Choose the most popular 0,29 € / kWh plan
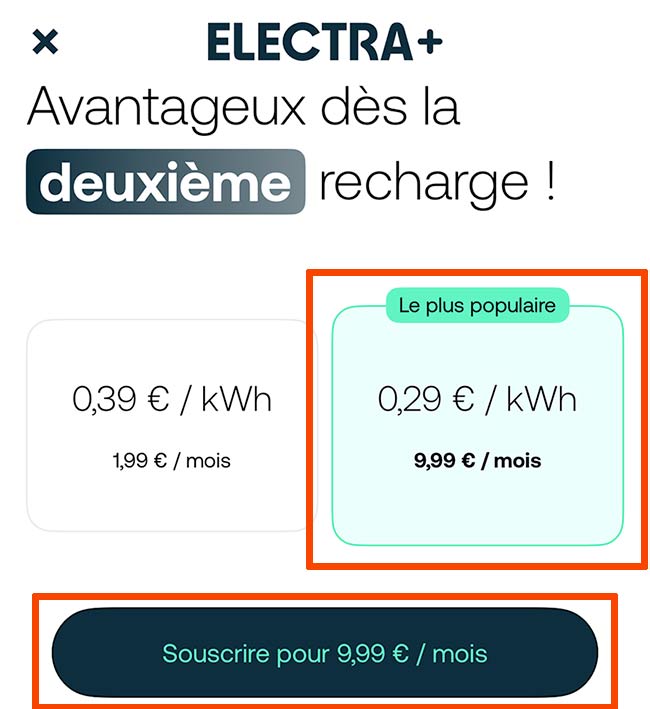Image resolution: width=650 pixels, height=709 pixels. [x=477, y=425]
